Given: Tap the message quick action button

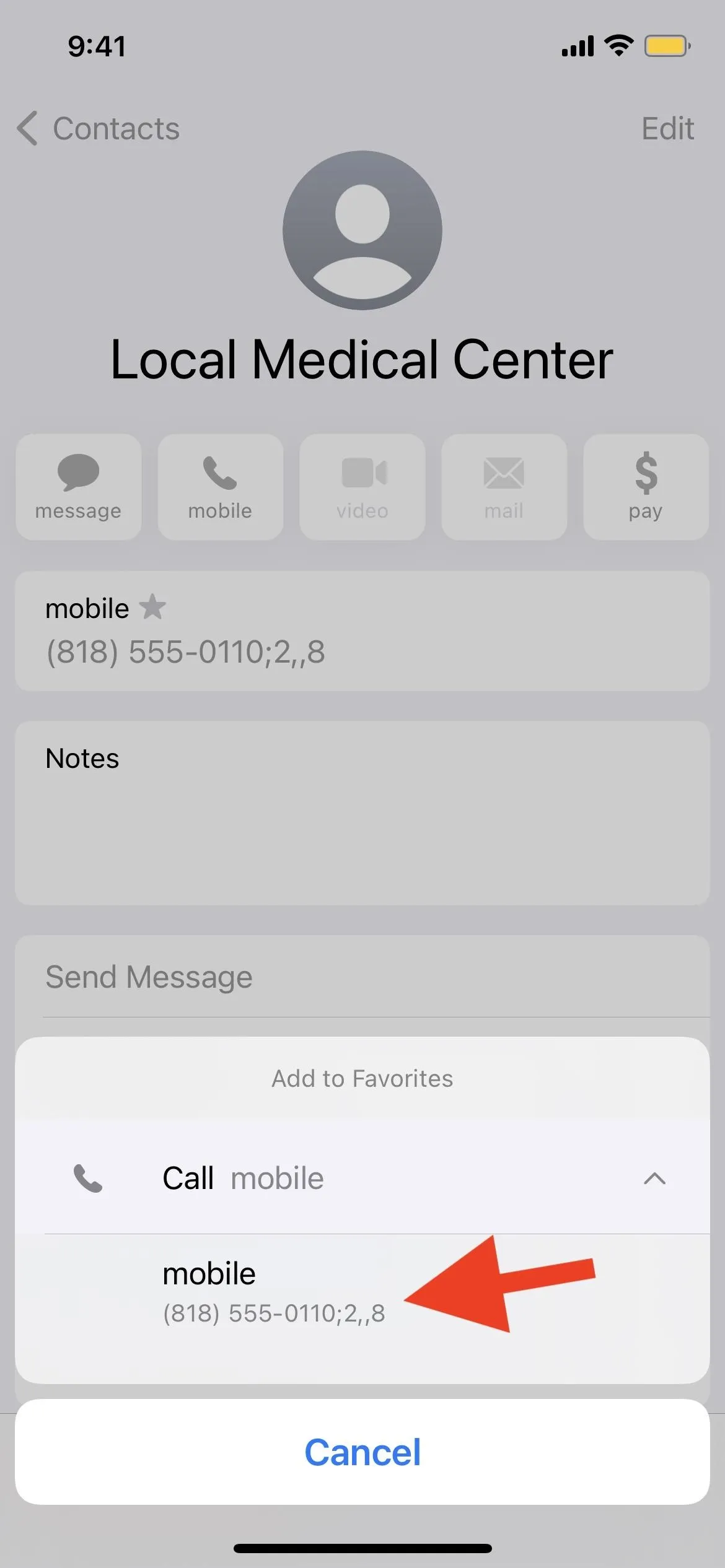Looking at the screenshot, I should pyautogui.click(x=79, y=487).
